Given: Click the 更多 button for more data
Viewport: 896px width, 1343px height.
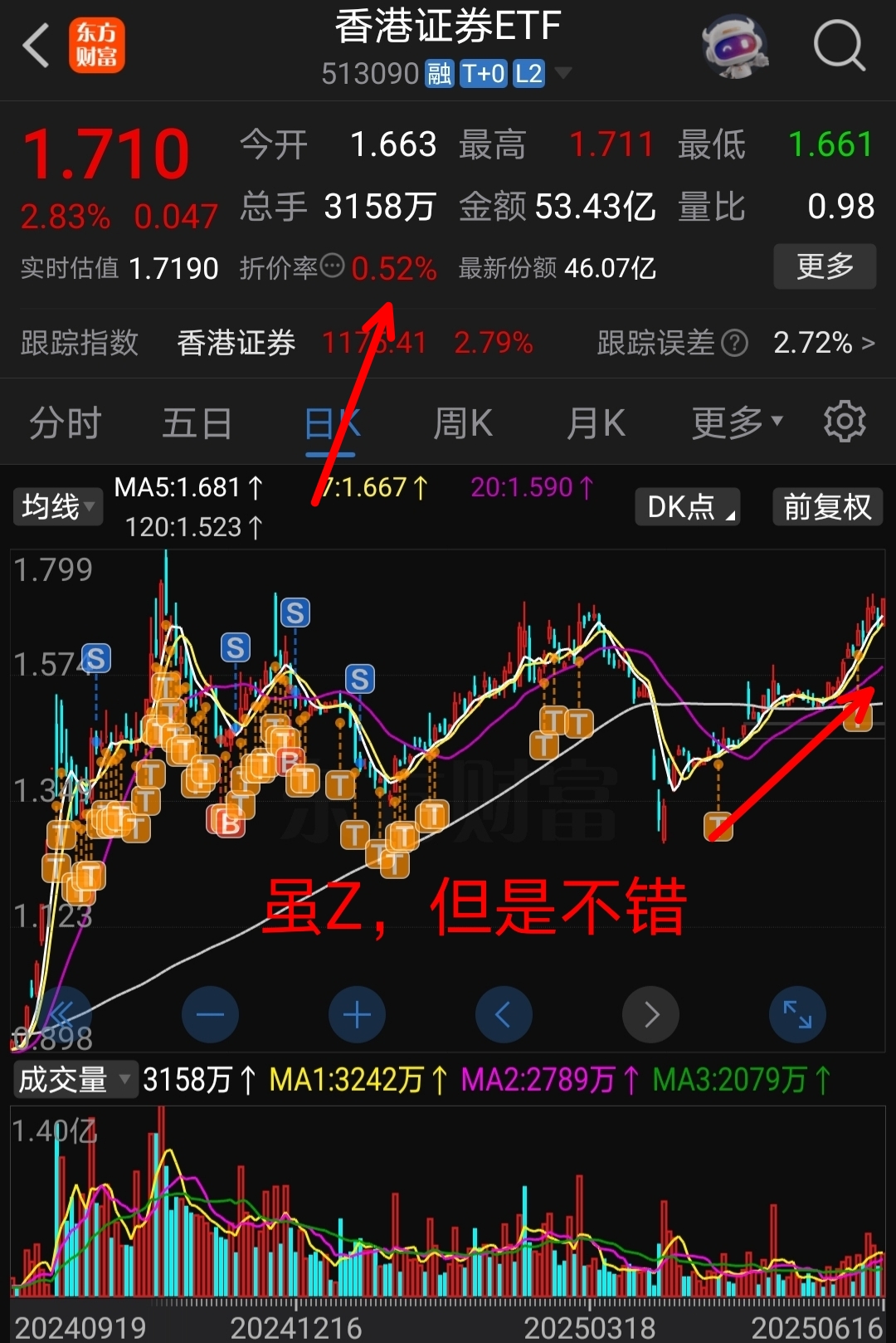Looking at the screenshot, I should [x=825, y=266].
